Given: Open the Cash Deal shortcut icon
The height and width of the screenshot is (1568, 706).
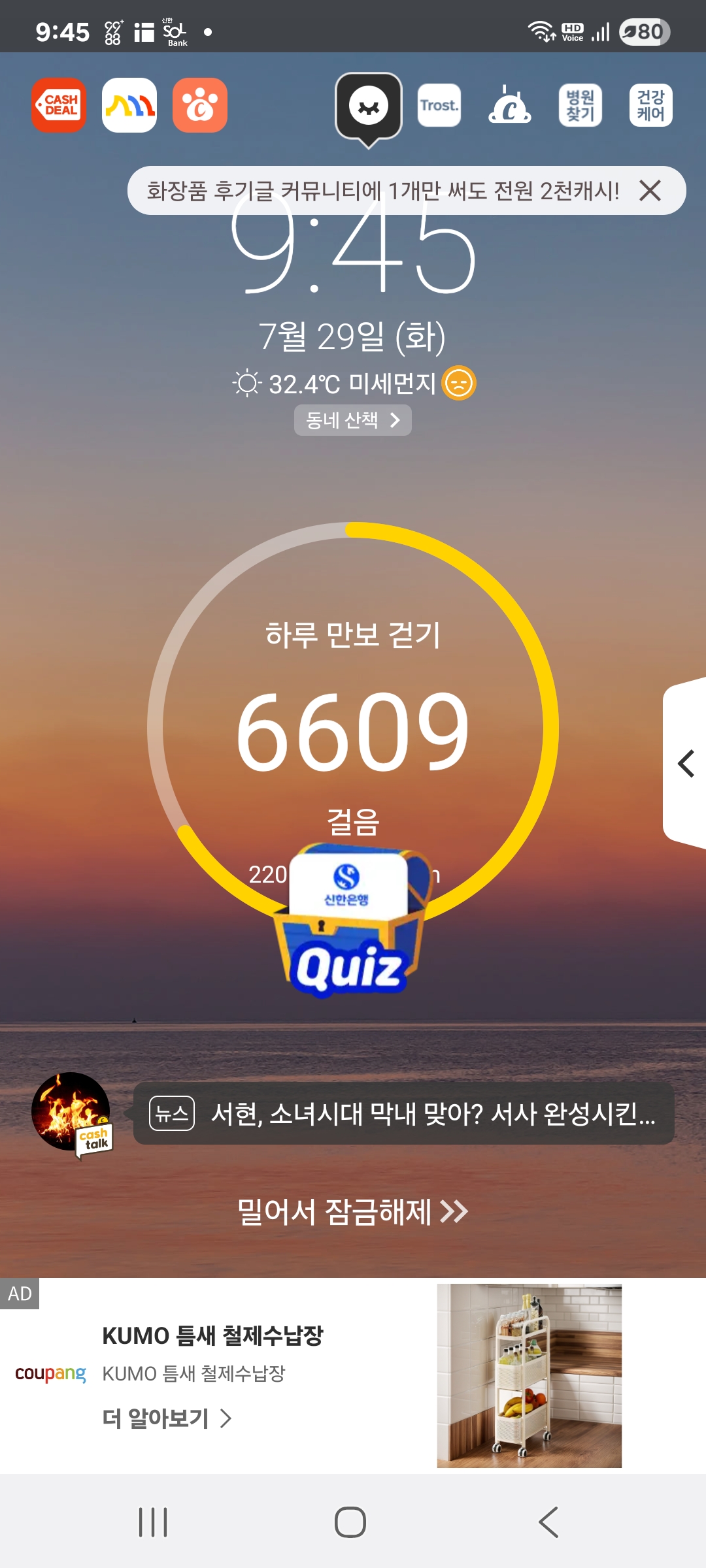Looking at the screenshot, I should coord(59,105).
